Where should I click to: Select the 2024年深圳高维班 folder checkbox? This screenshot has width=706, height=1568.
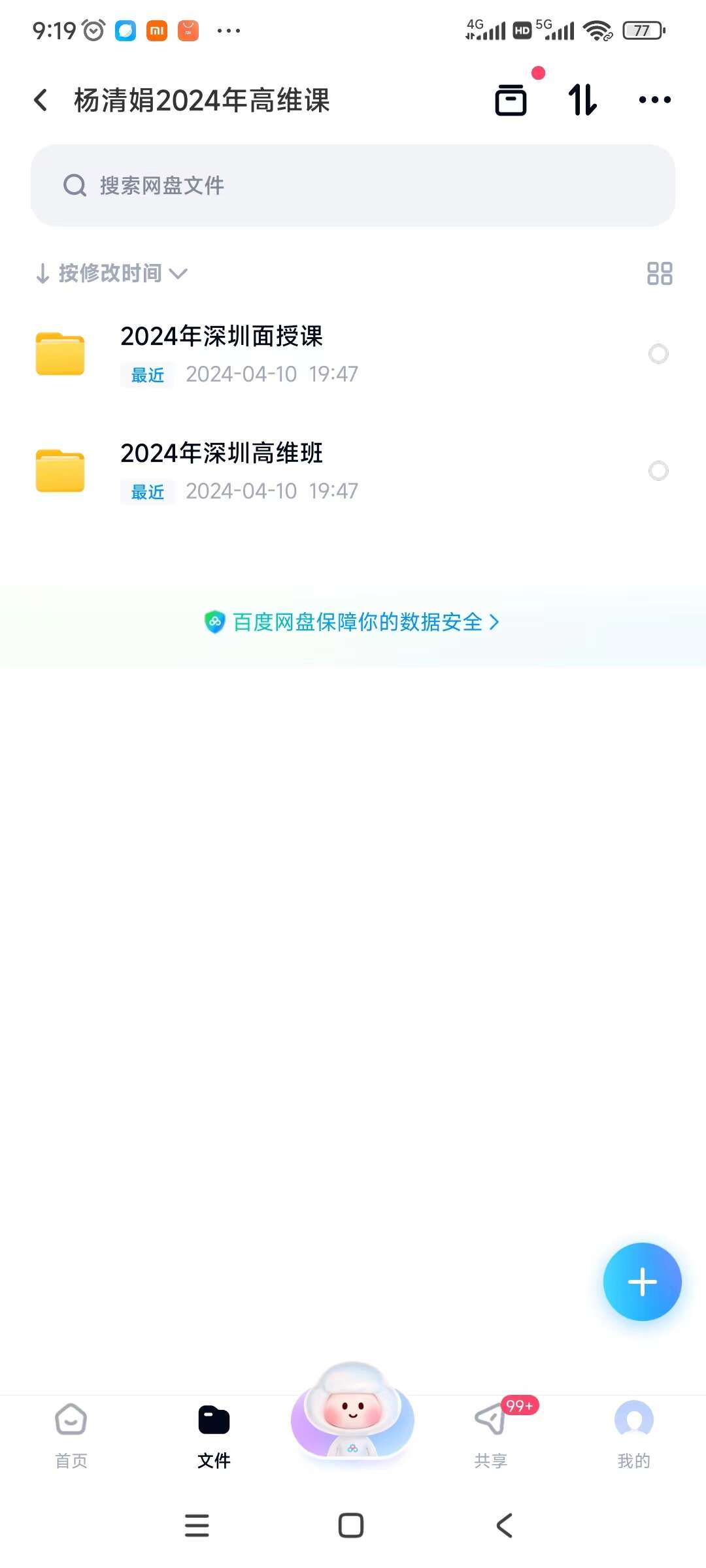(x=658, y=470)
